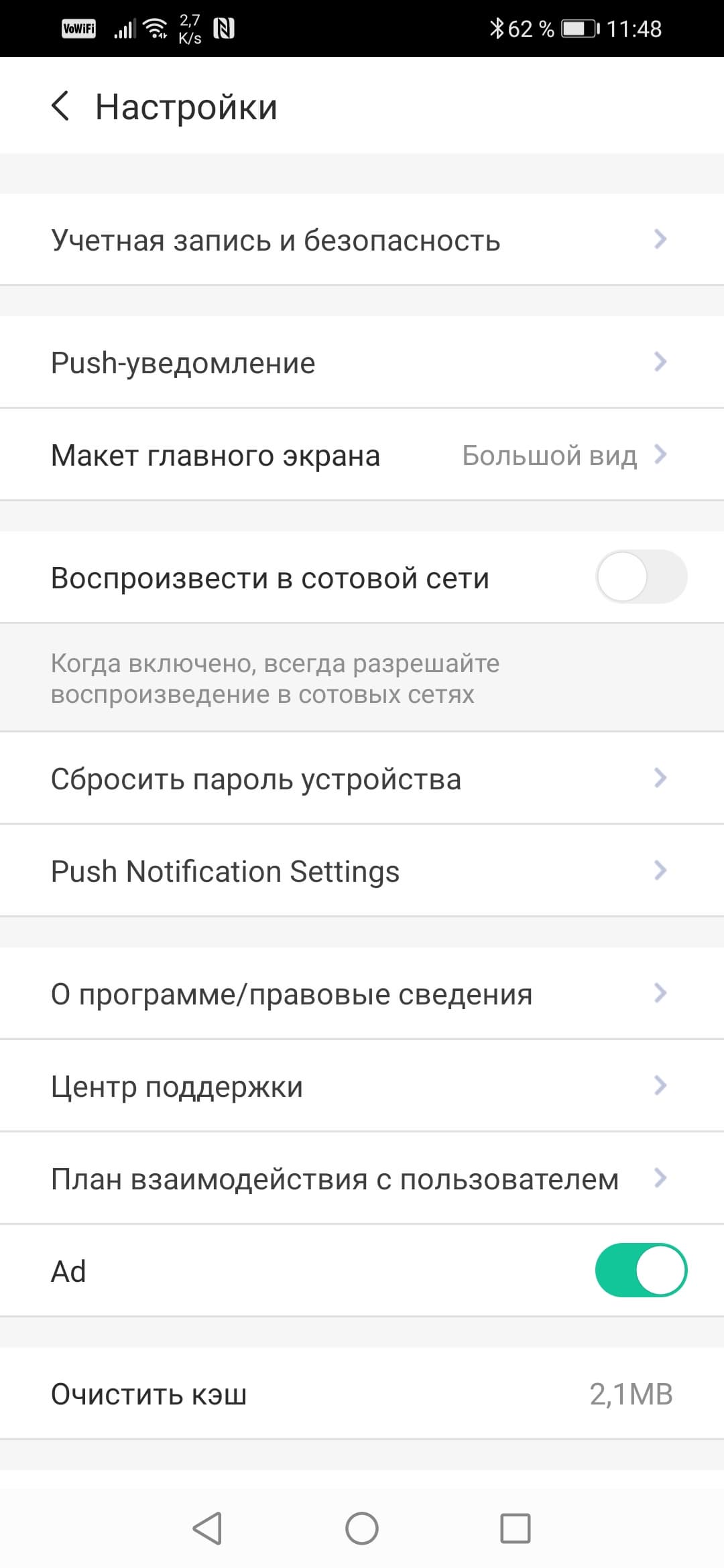Image resolution: width=724 pixels, height=1568 pixels.
Task: Tap the system home button
Action: [362, 1528]
